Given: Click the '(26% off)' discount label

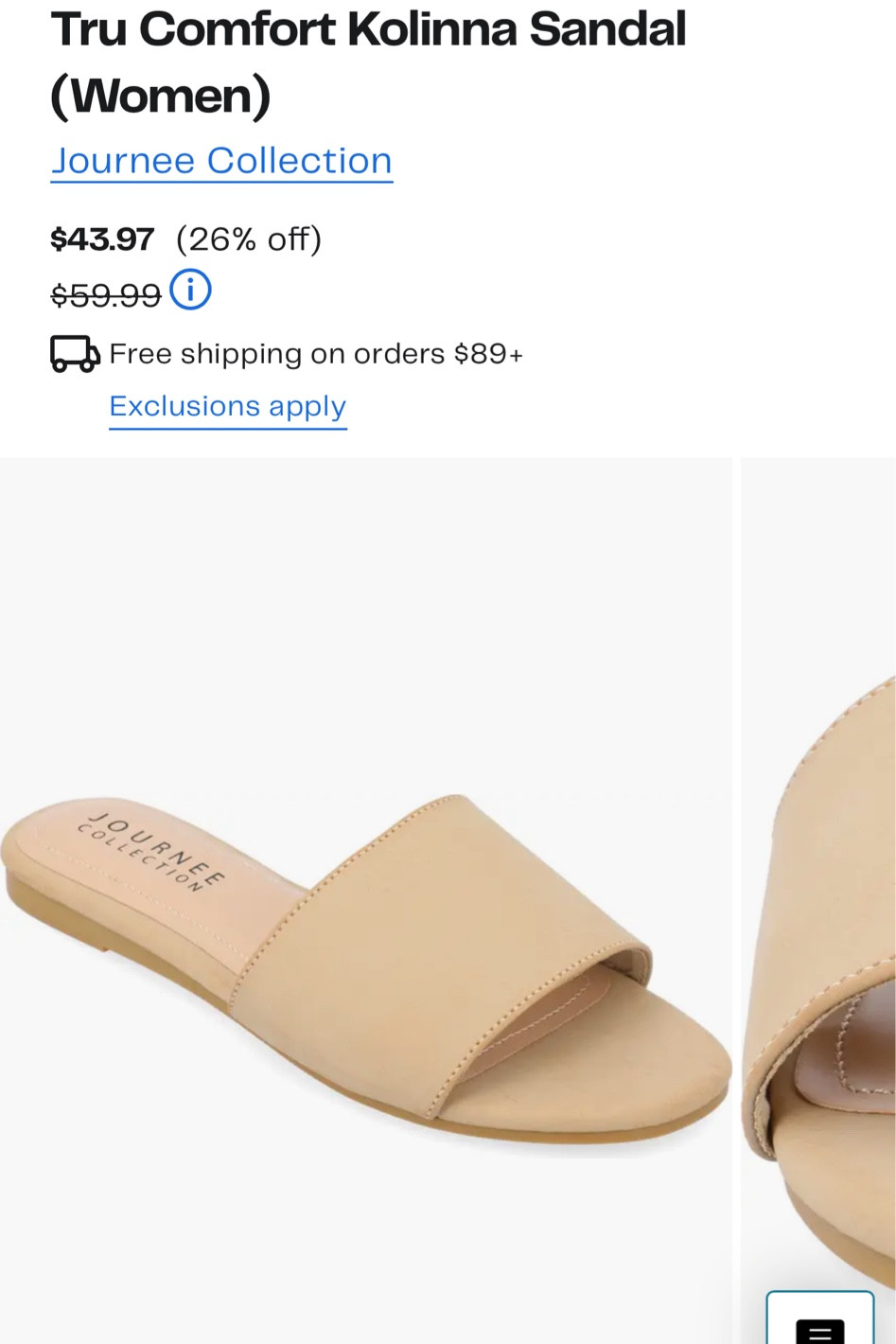Looking at the screenshot, I should tap(249, 239).
